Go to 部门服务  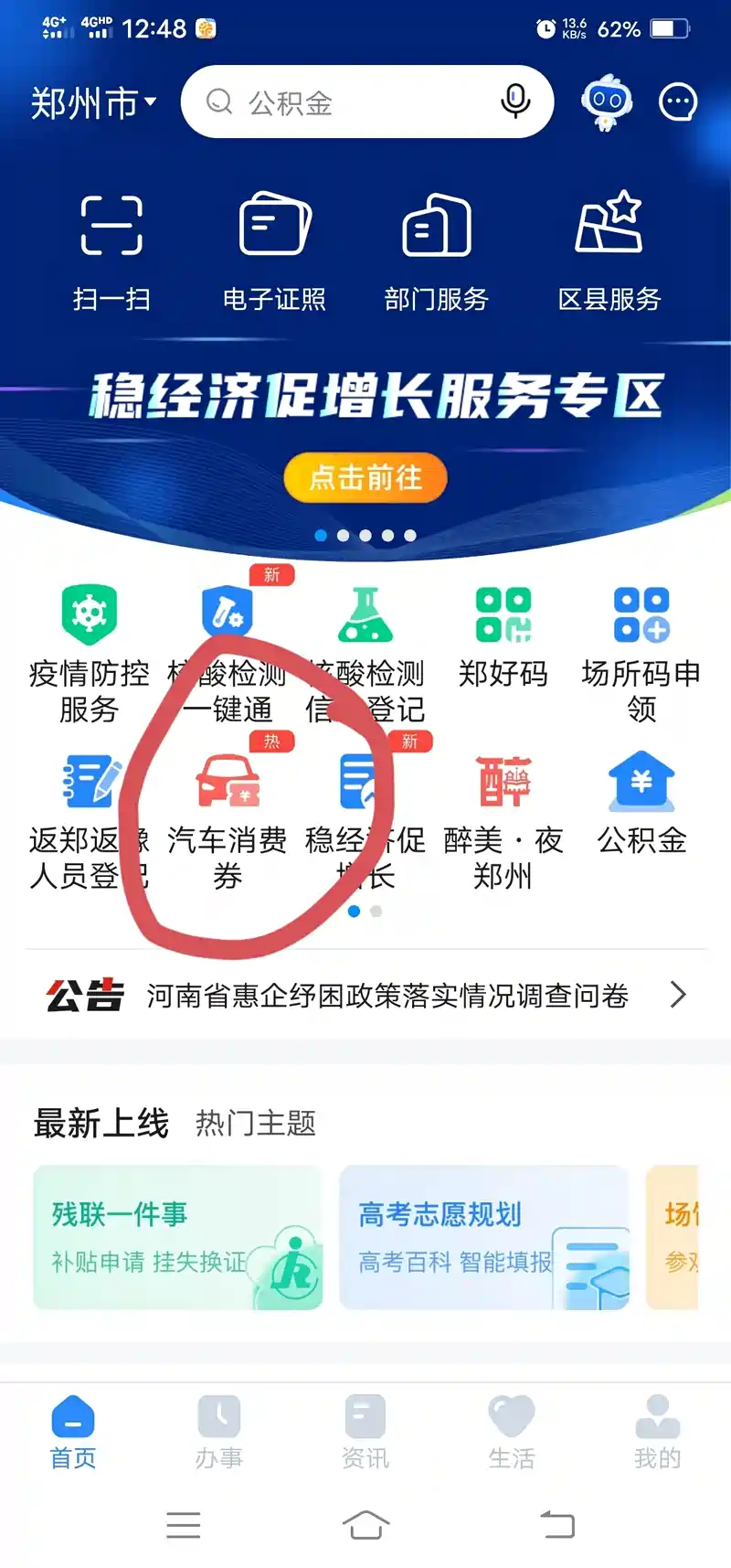pyautogui.click(x=437, y=249)
